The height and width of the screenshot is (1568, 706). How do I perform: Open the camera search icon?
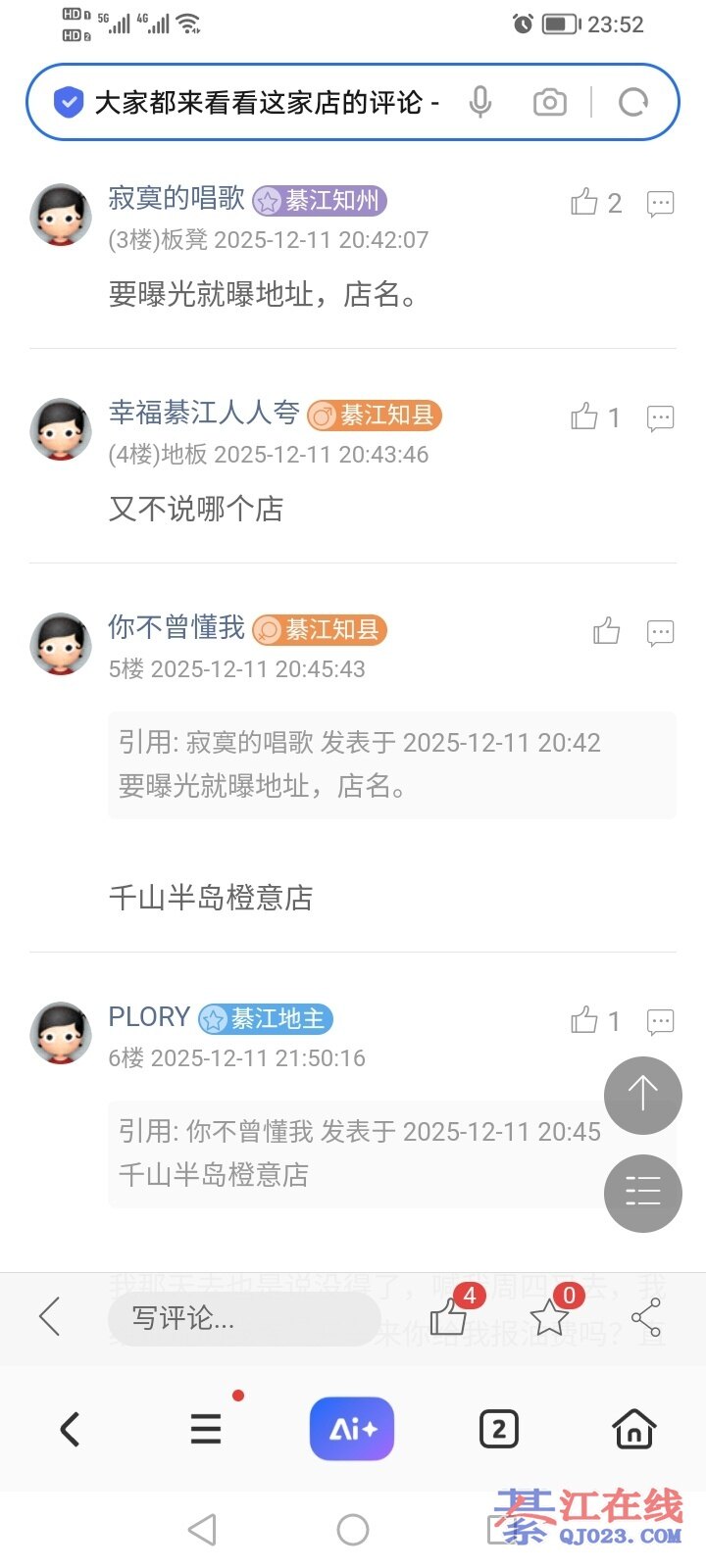click(x=549, y=102)
